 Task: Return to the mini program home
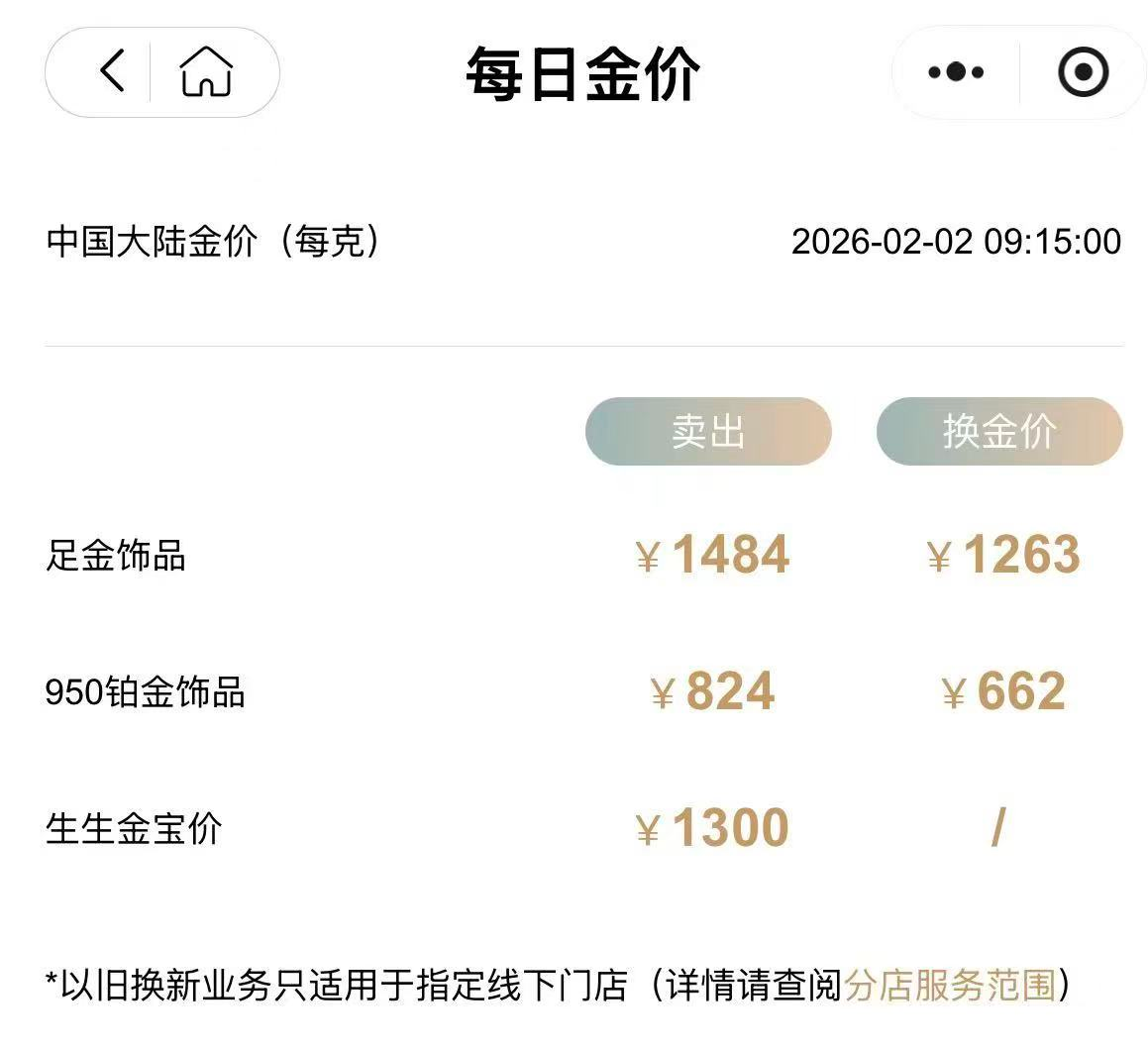[206, 72]
